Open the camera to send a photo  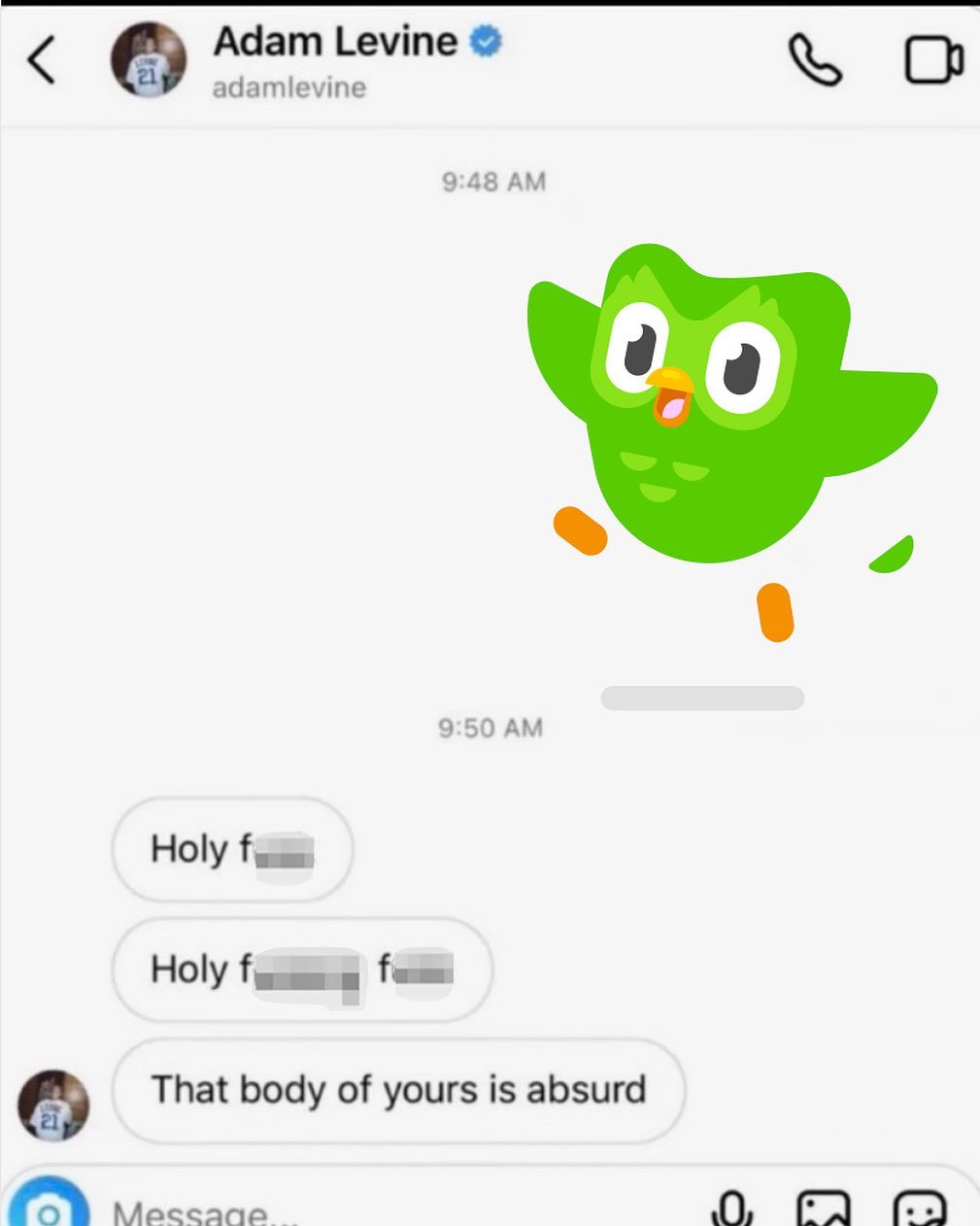49,1205
